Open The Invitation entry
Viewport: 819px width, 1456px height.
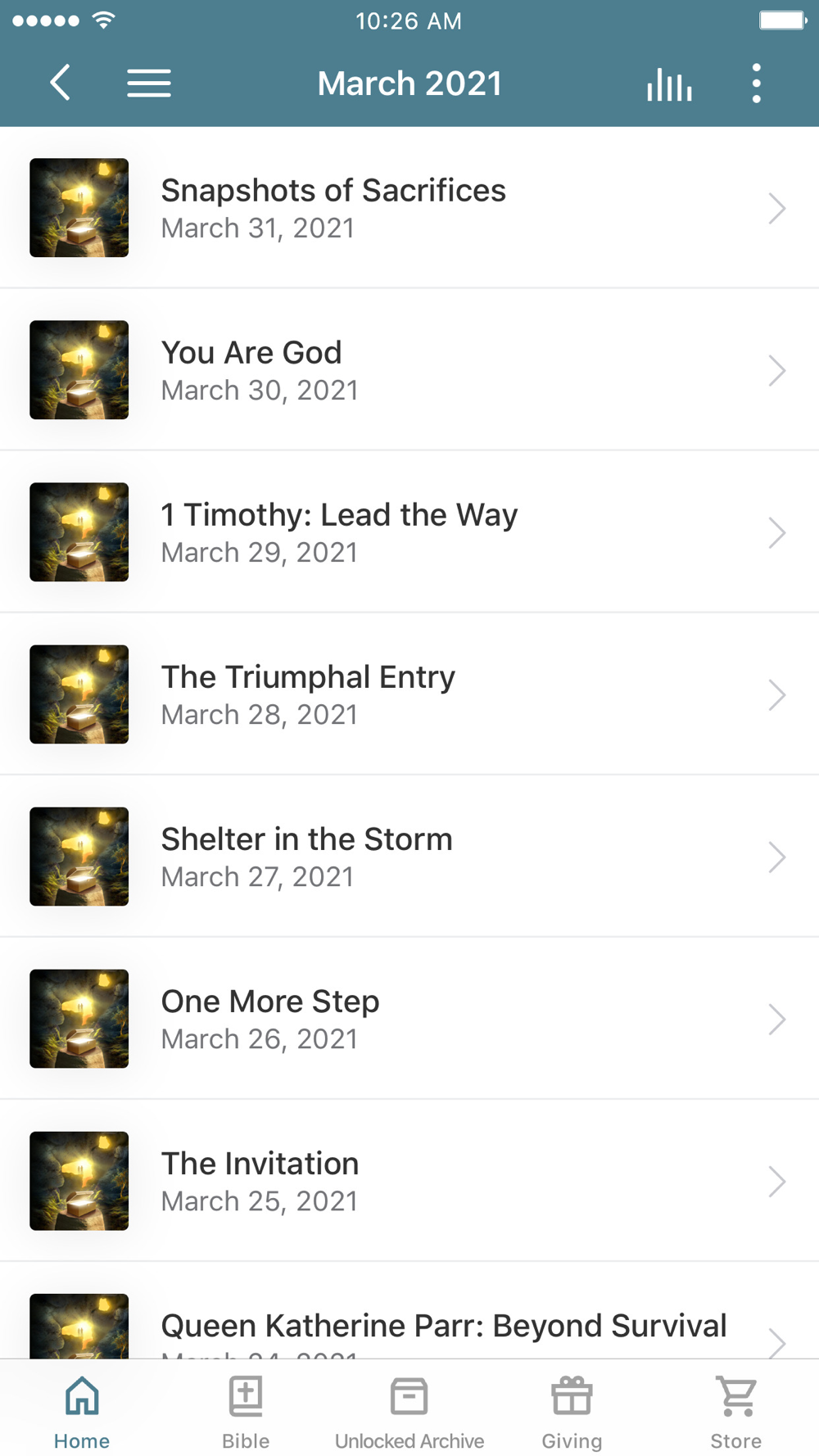tap(409, 1181)
